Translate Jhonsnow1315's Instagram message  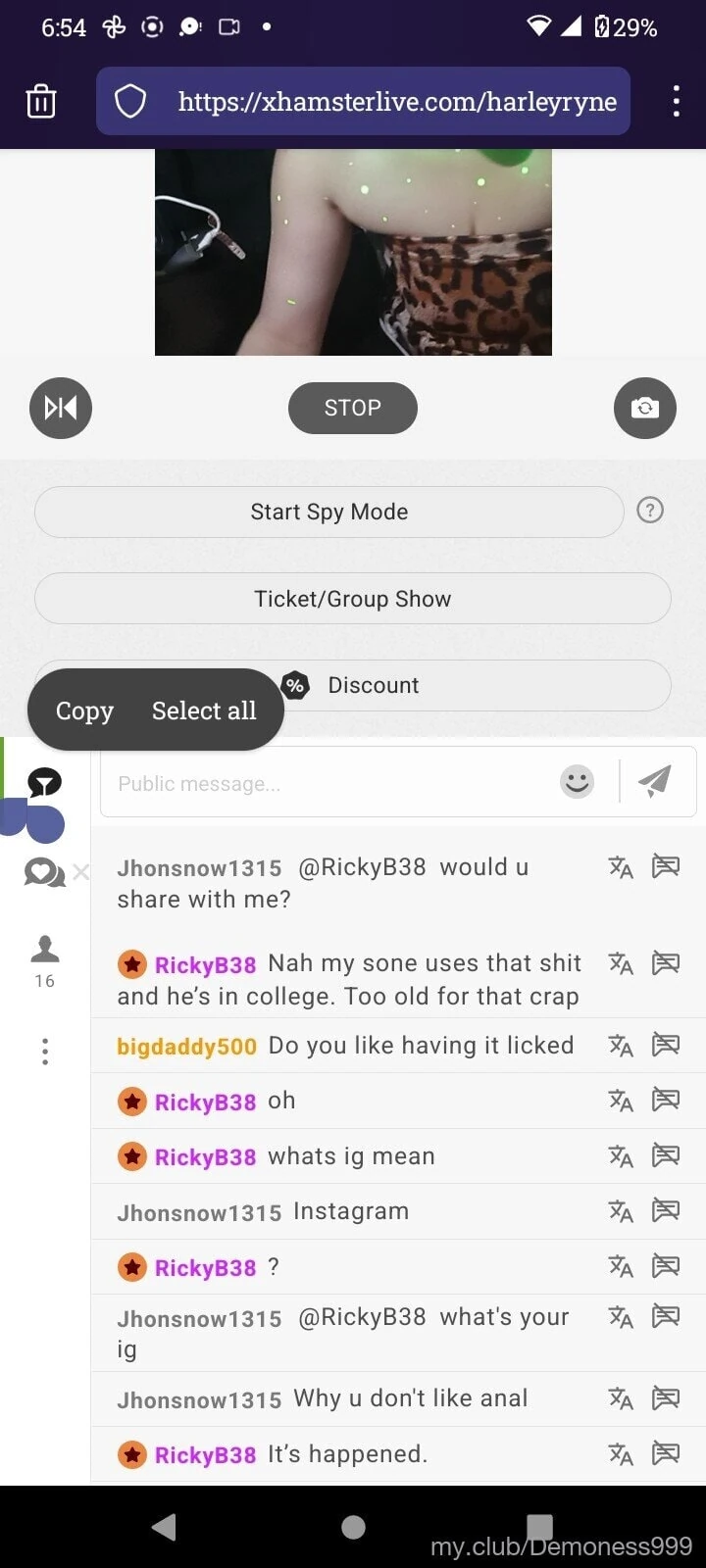pos(620,1211)
